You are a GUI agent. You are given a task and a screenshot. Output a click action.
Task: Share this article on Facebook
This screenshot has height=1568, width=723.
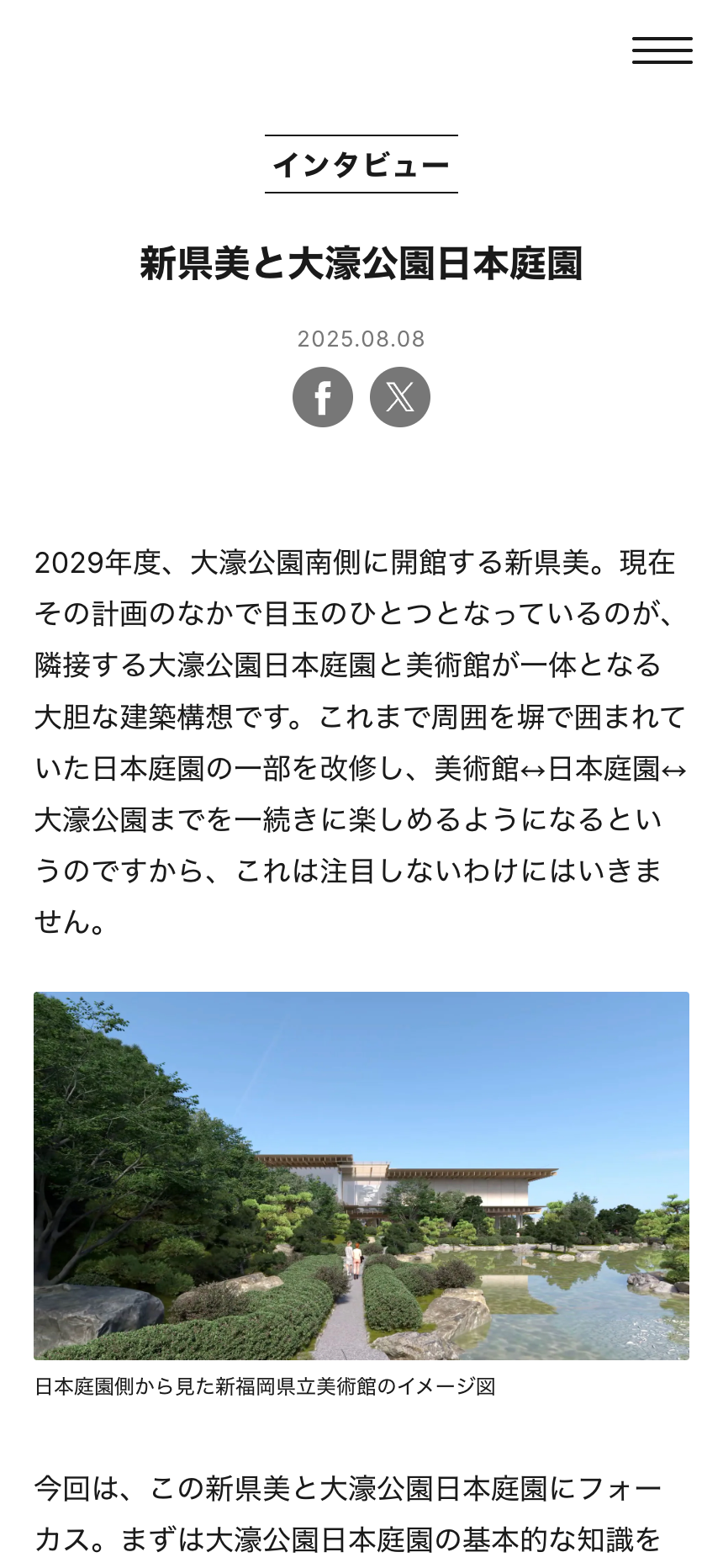323,397
